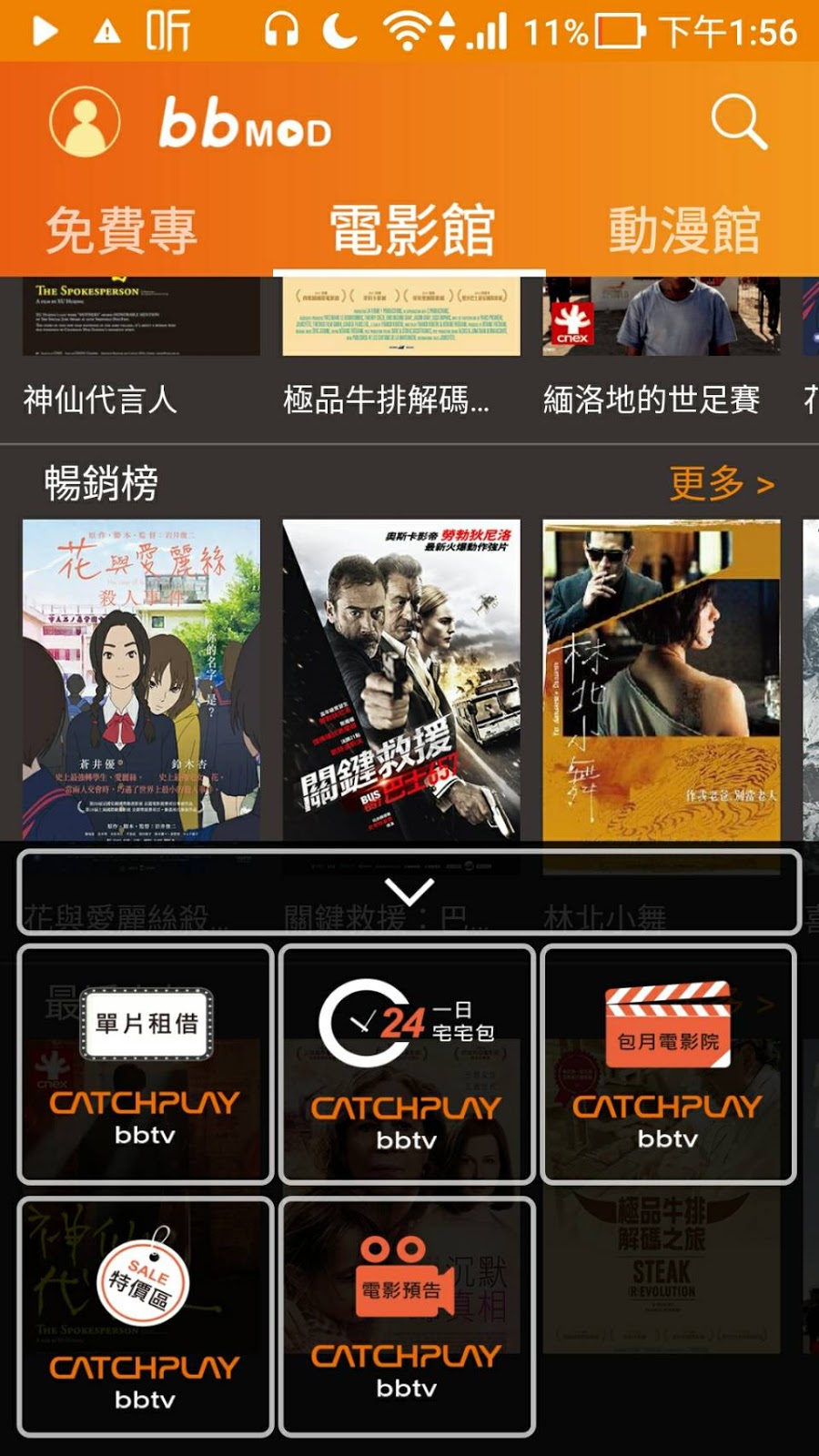Open the 花與愛麗絲殺人事件 poster
This screenshot has width=819, height=1456.
141,679
